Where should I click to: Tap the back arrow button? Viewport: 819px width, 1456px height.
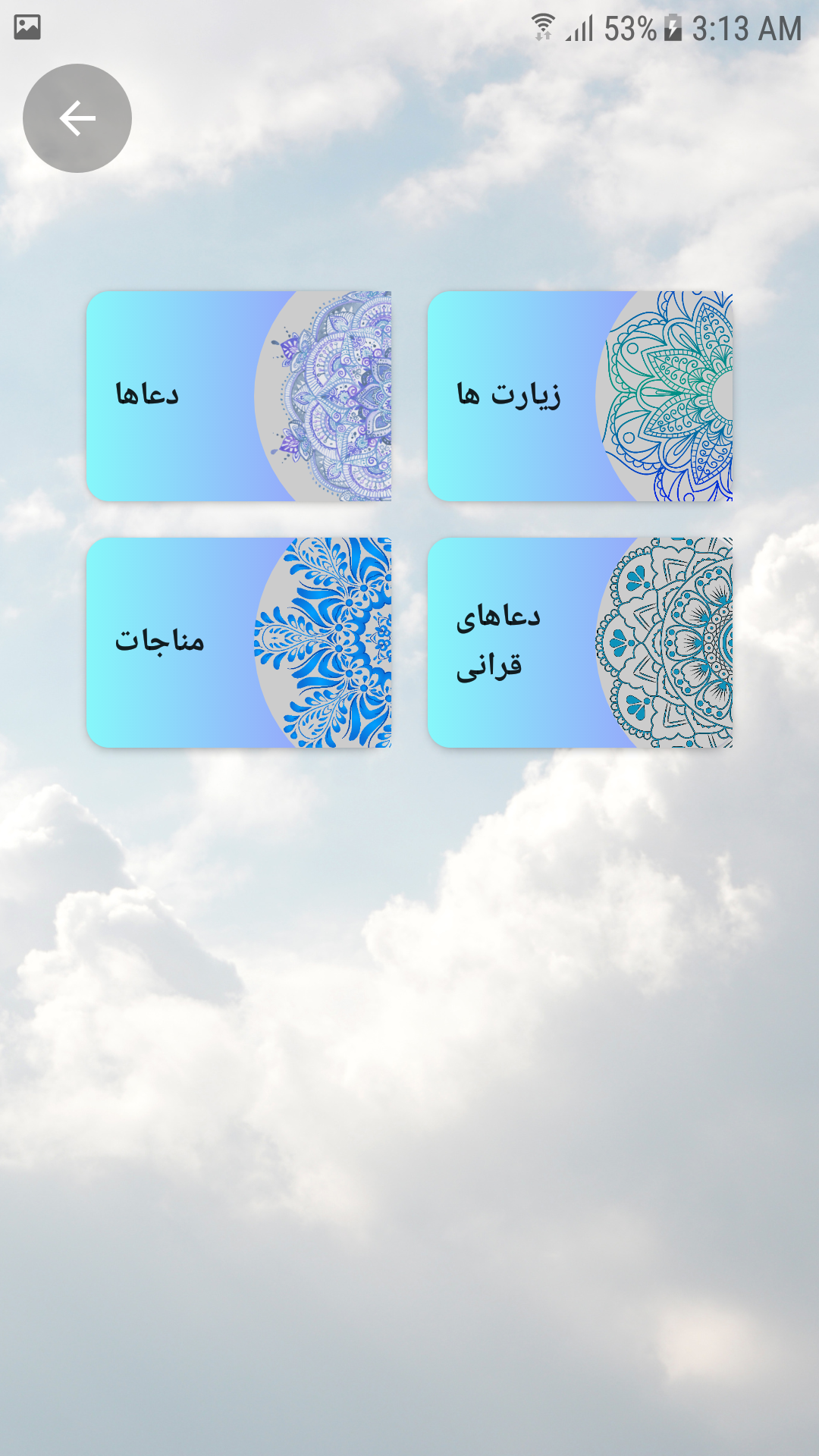point(75,118)
